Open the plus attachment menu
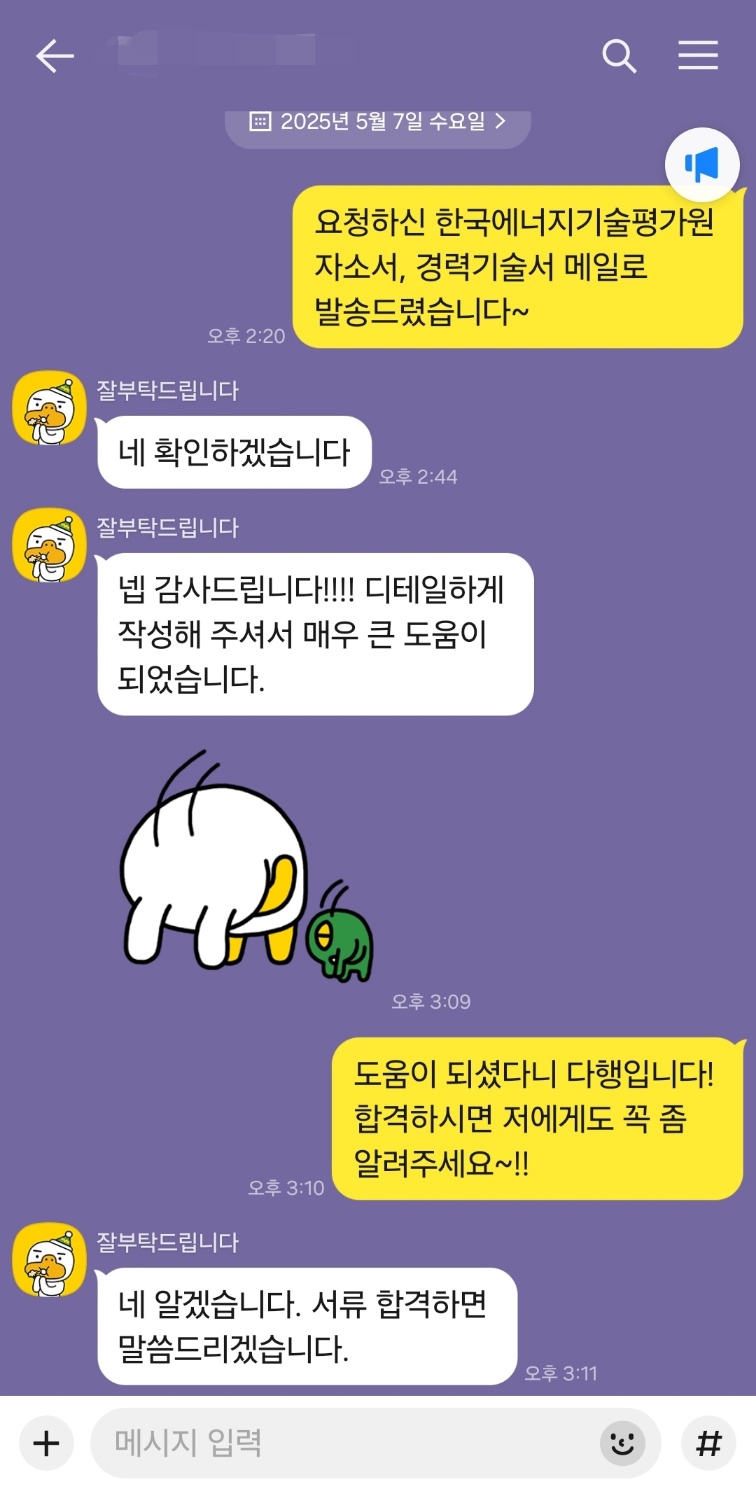Image resolution: width=756 pixels, height=1490 pixels. pyautogui.click(x=46, y=1443)
